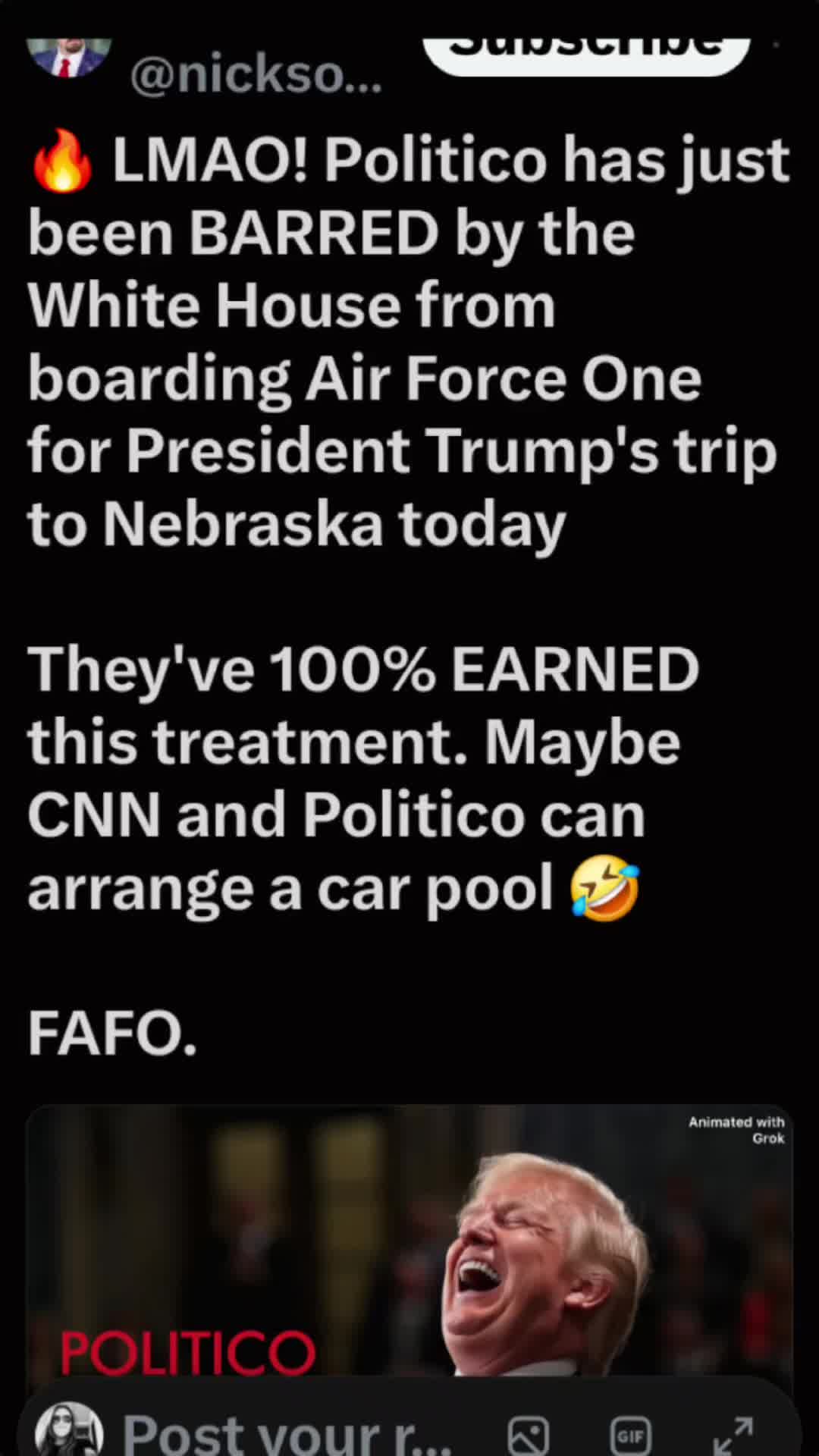Open the Politico animated image

409,1241
